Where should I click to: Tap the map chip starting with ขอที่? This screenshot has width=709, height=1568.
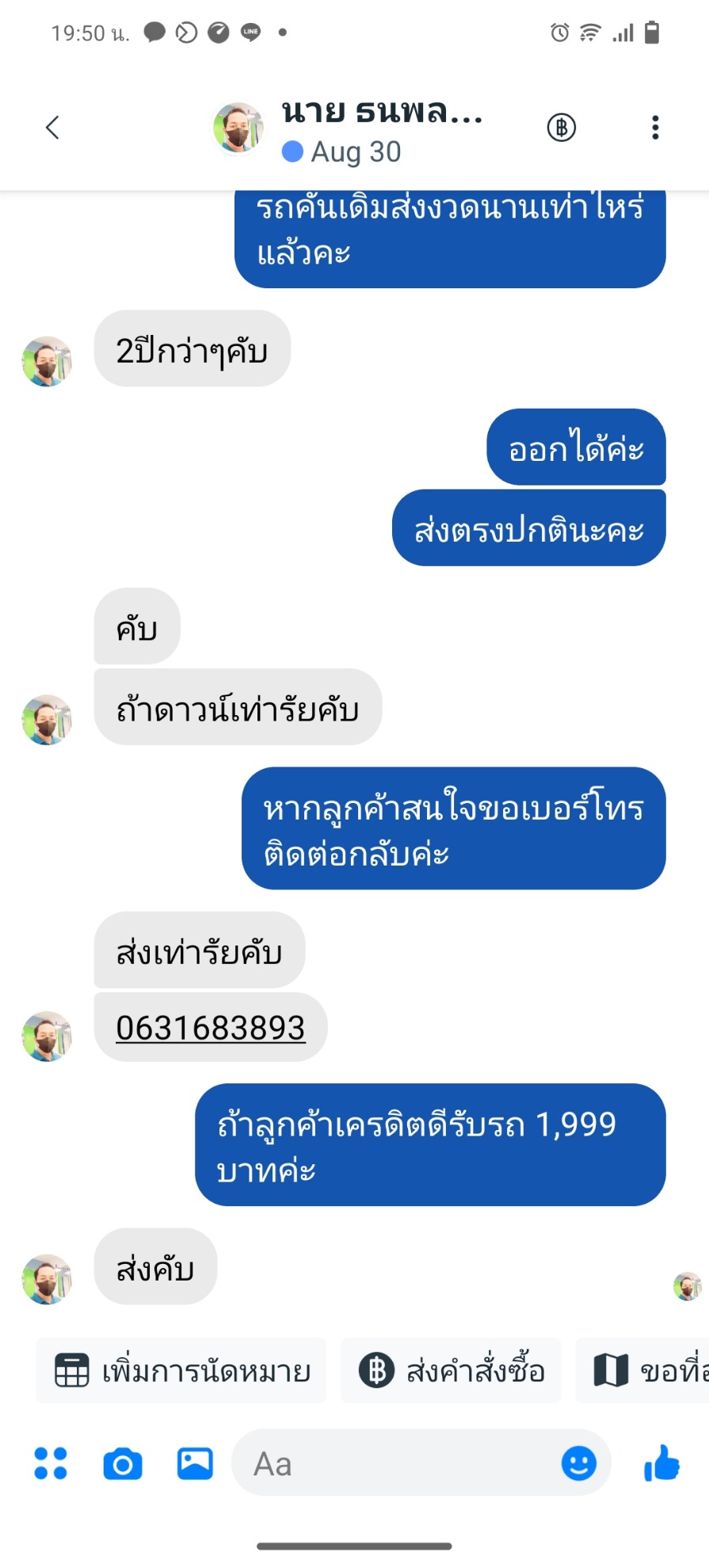coord(642,1371)
